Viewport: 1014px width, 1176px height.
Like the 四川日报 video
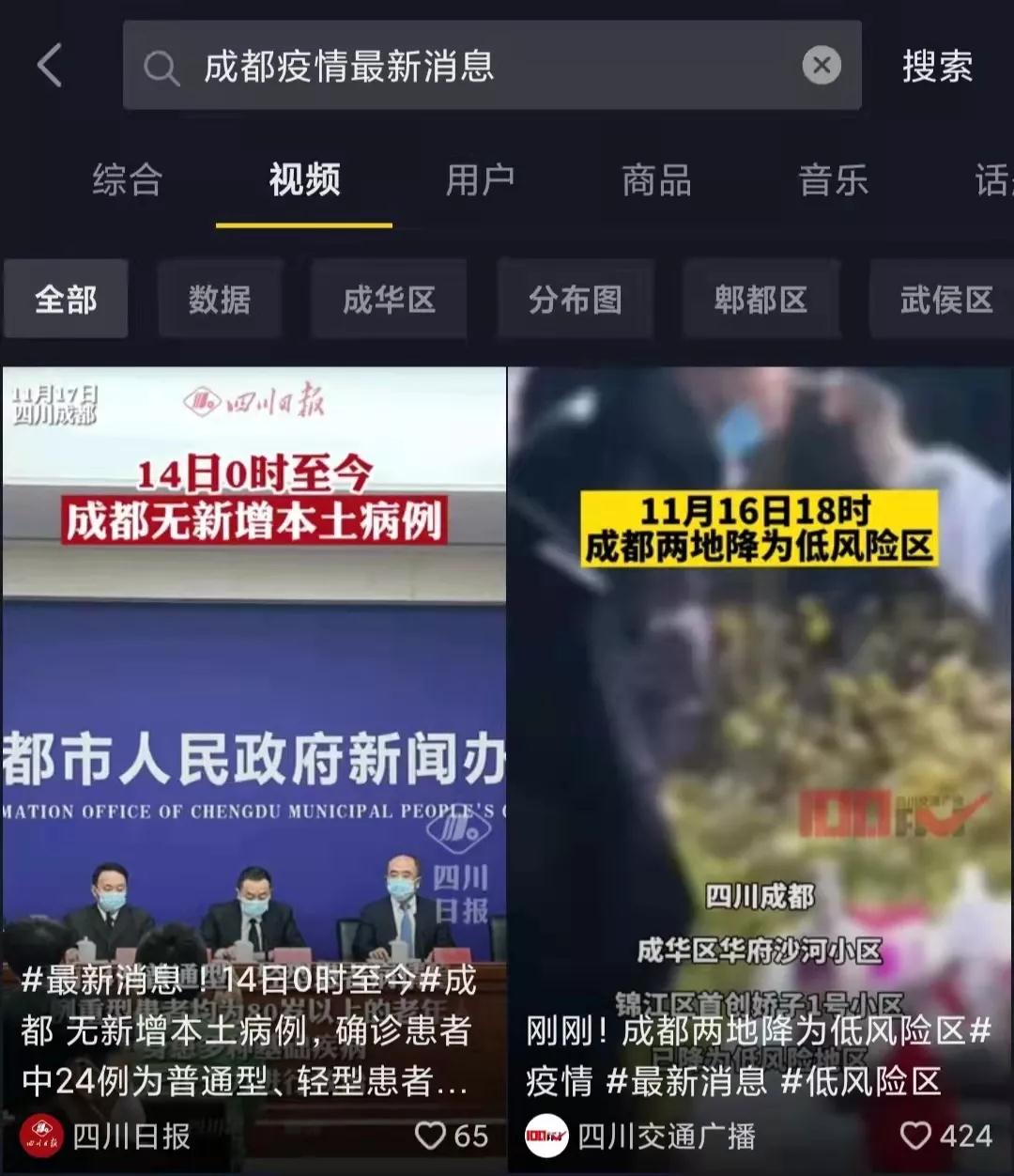[x=431, y=1136]
